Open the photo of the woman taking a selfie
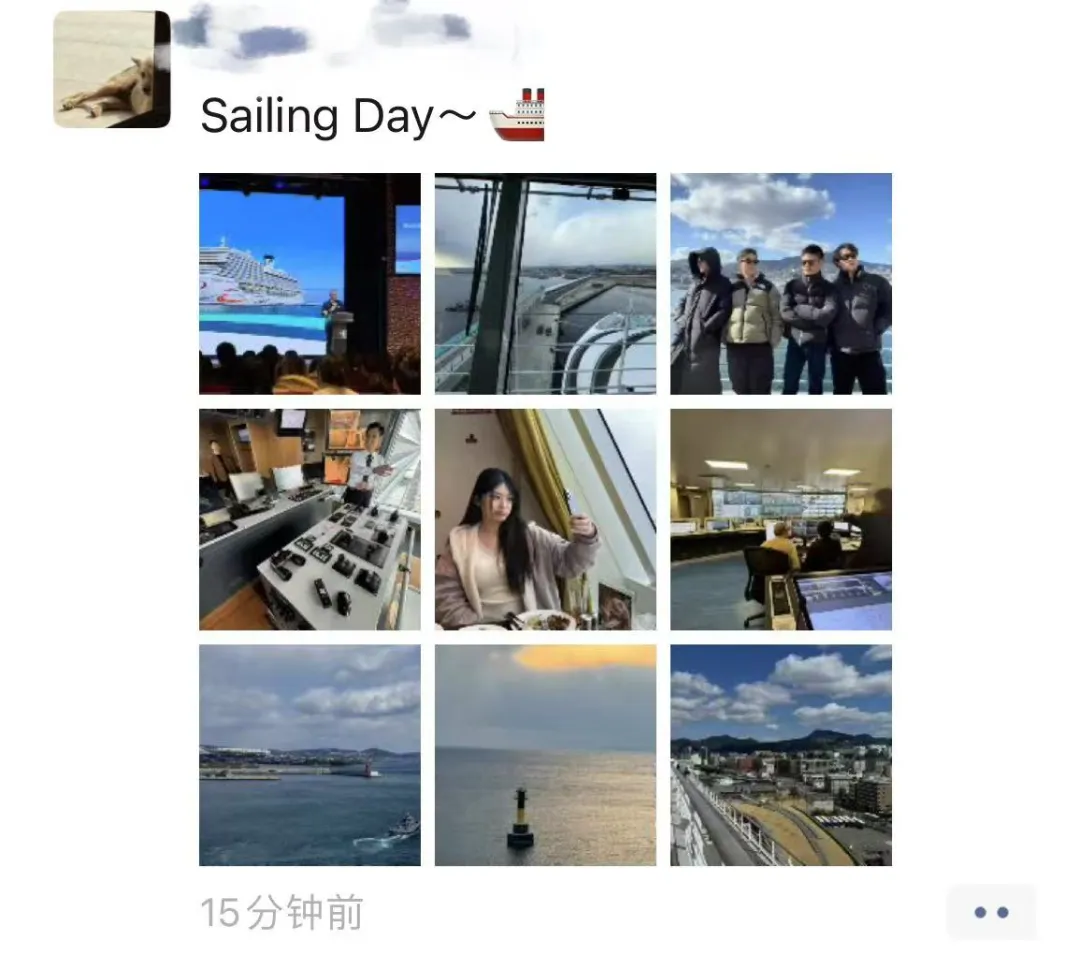 [x=546, y=519]
